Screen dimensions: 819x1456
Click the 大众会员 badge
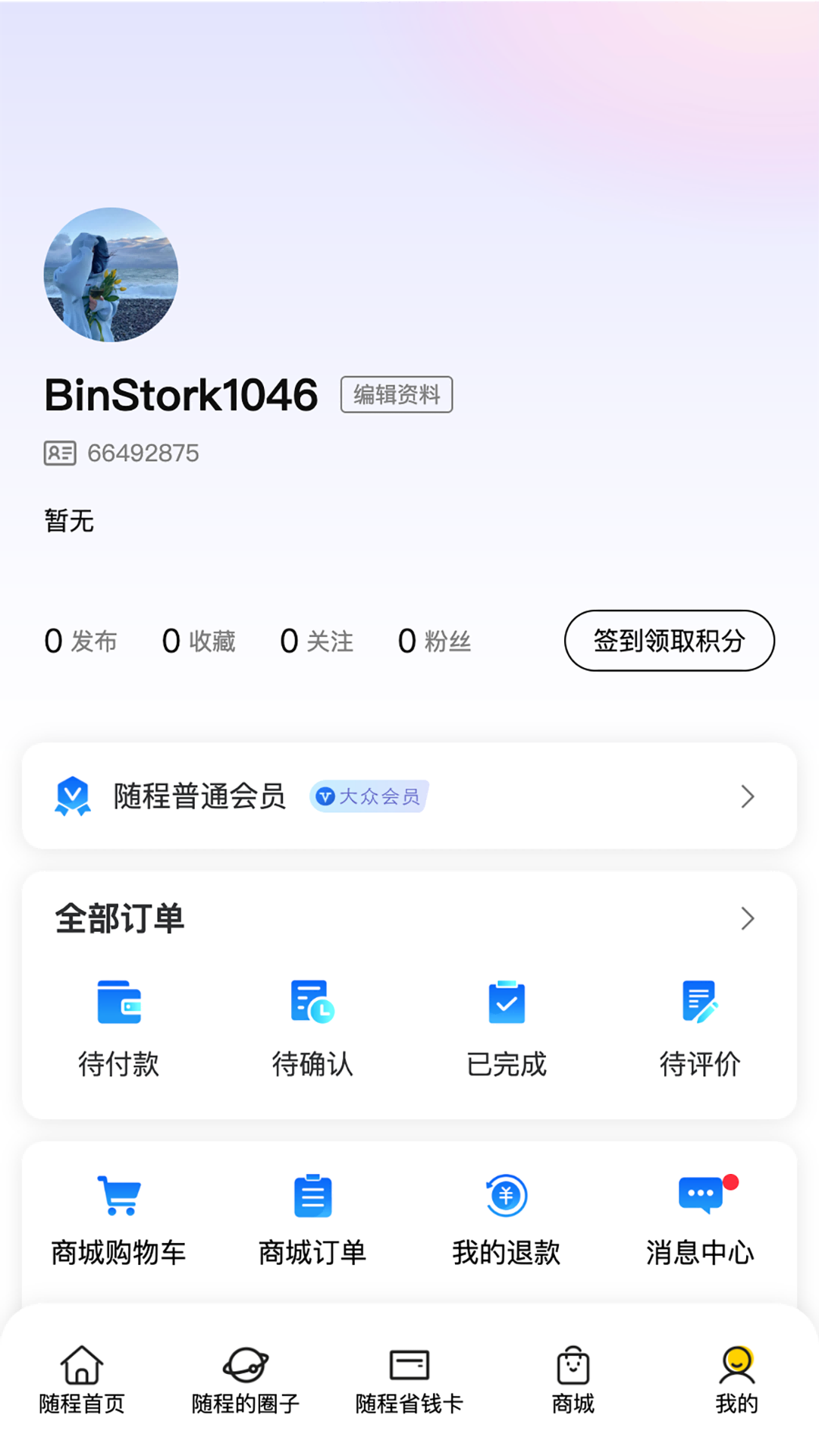point(369,797)
